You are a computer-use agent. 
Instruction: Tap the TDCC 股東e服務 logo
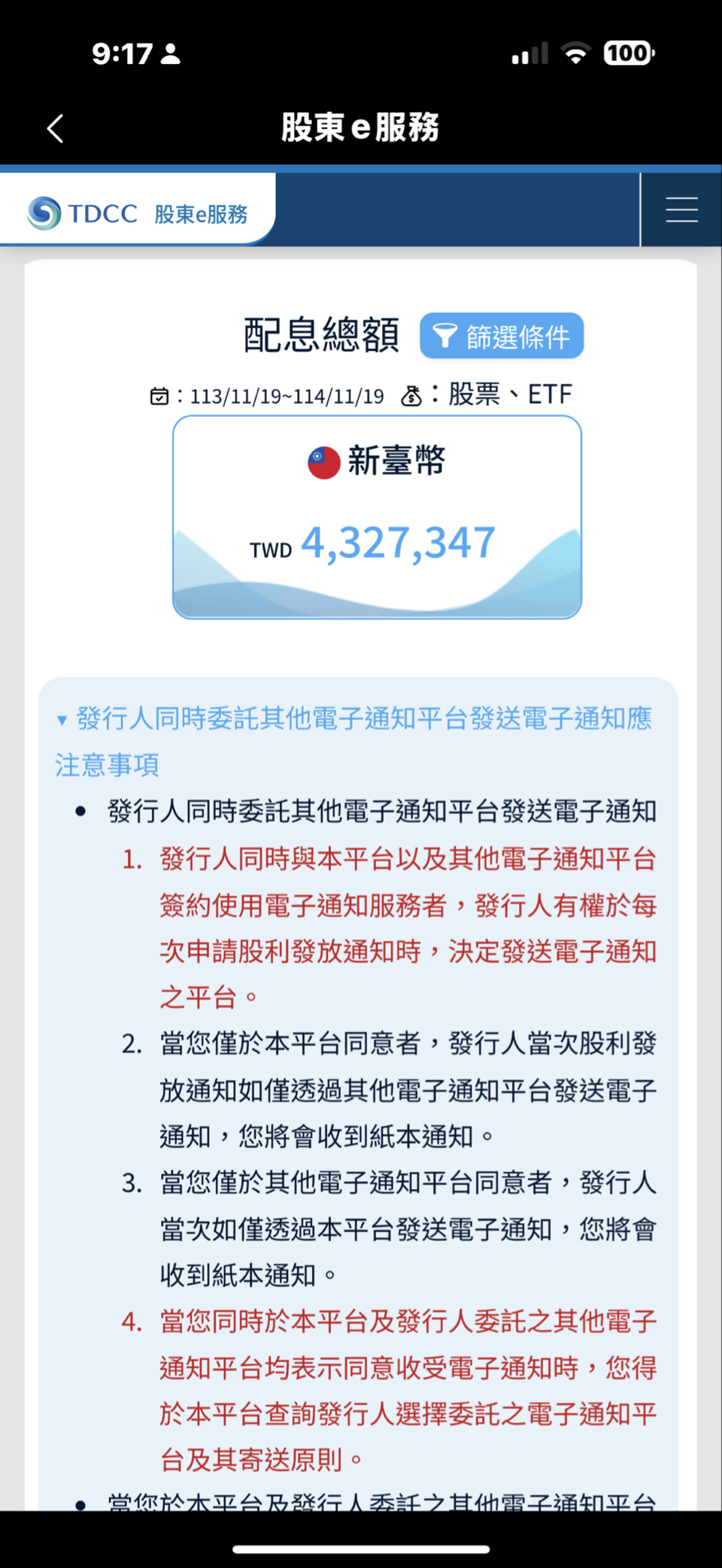point(138,213)
